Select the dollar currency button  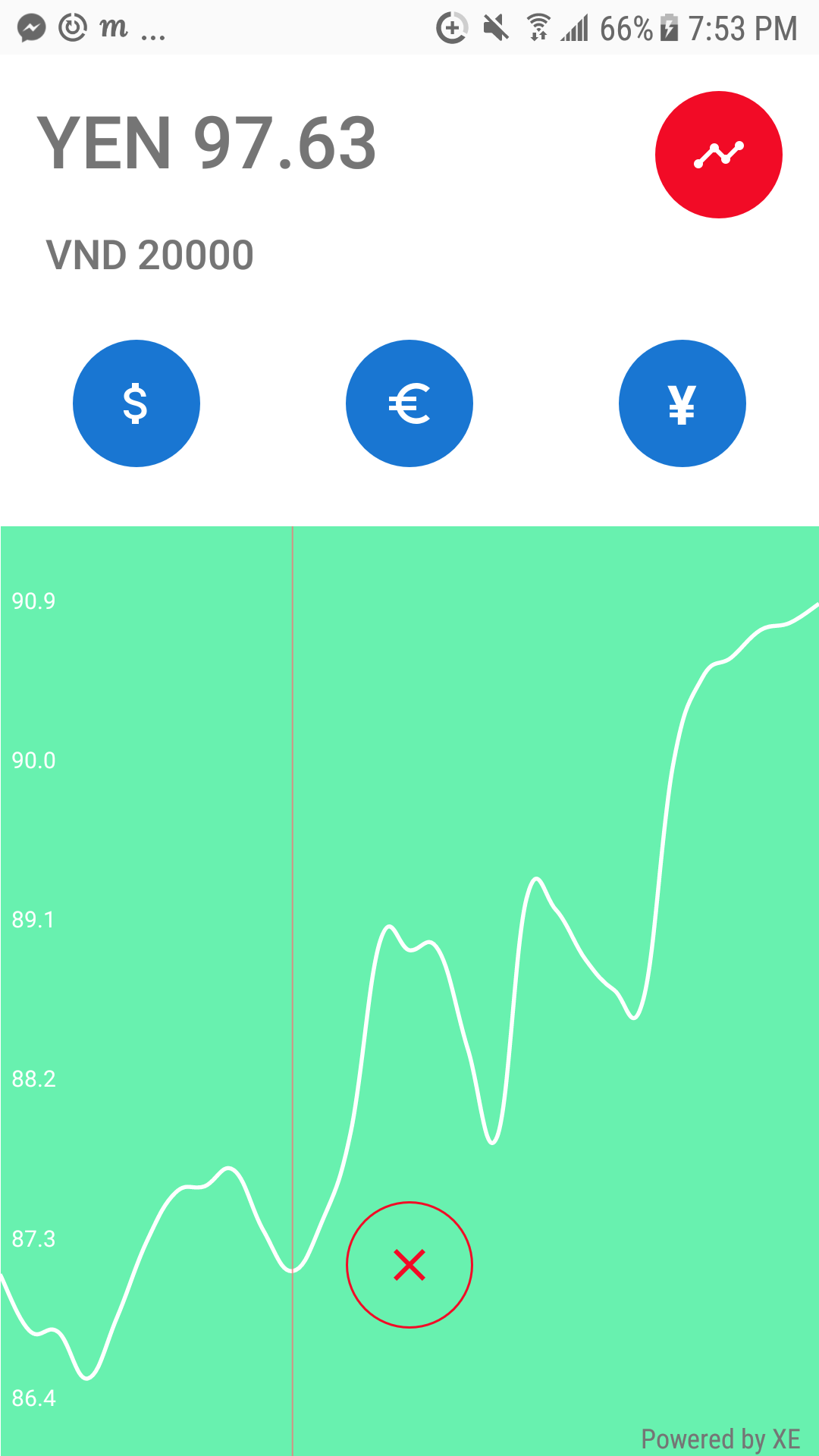pos(136,403)
